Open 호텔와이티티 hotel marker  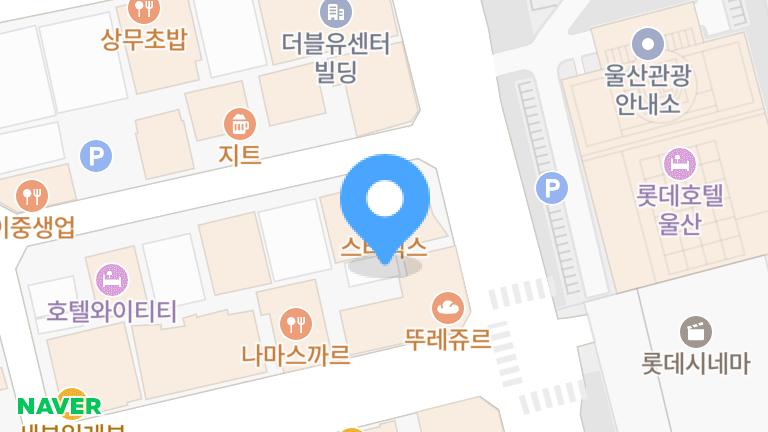pos(110,278)
